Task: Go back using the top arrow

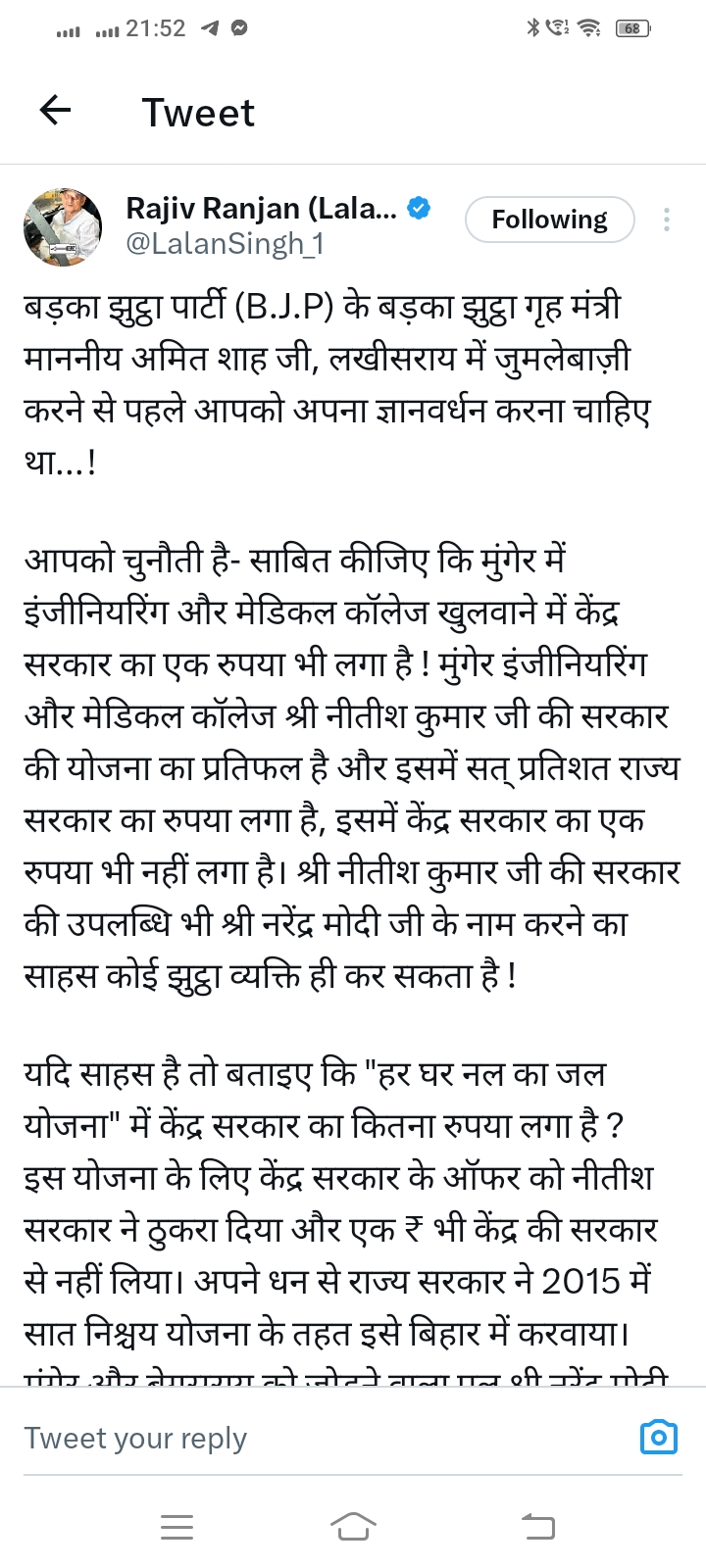Action: 56,111
